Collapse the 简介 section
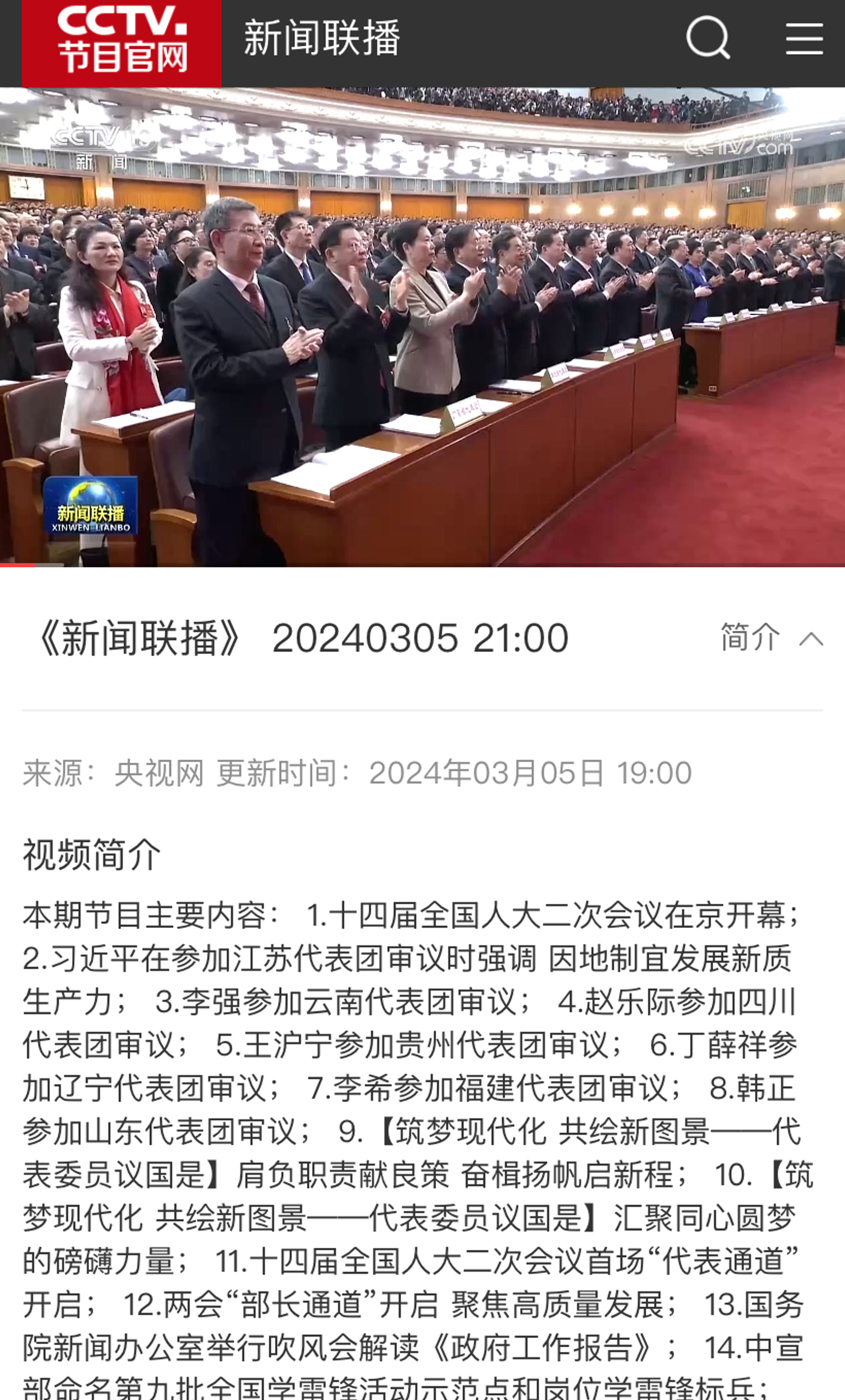 coord(772,637)
